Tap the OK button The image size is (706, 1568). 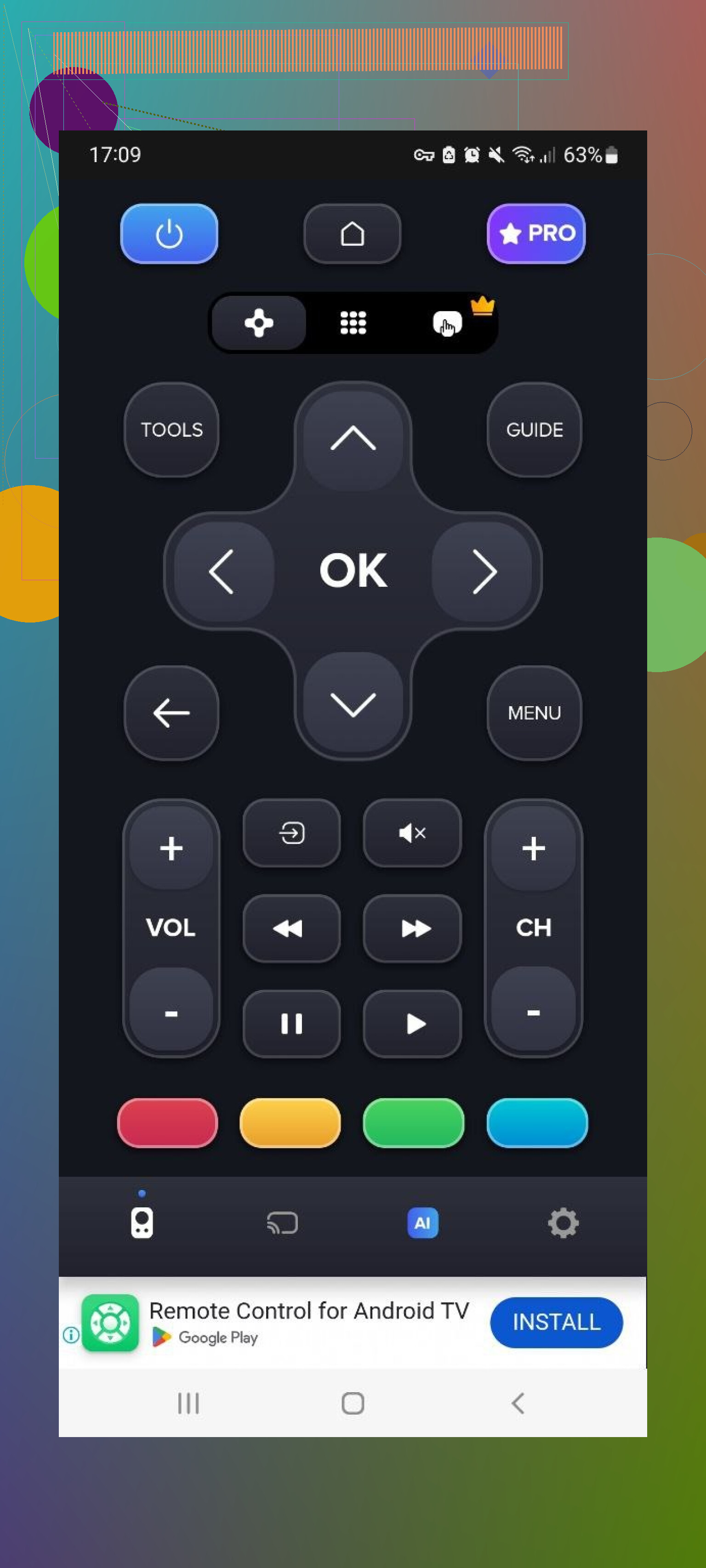tap(353, 571)
